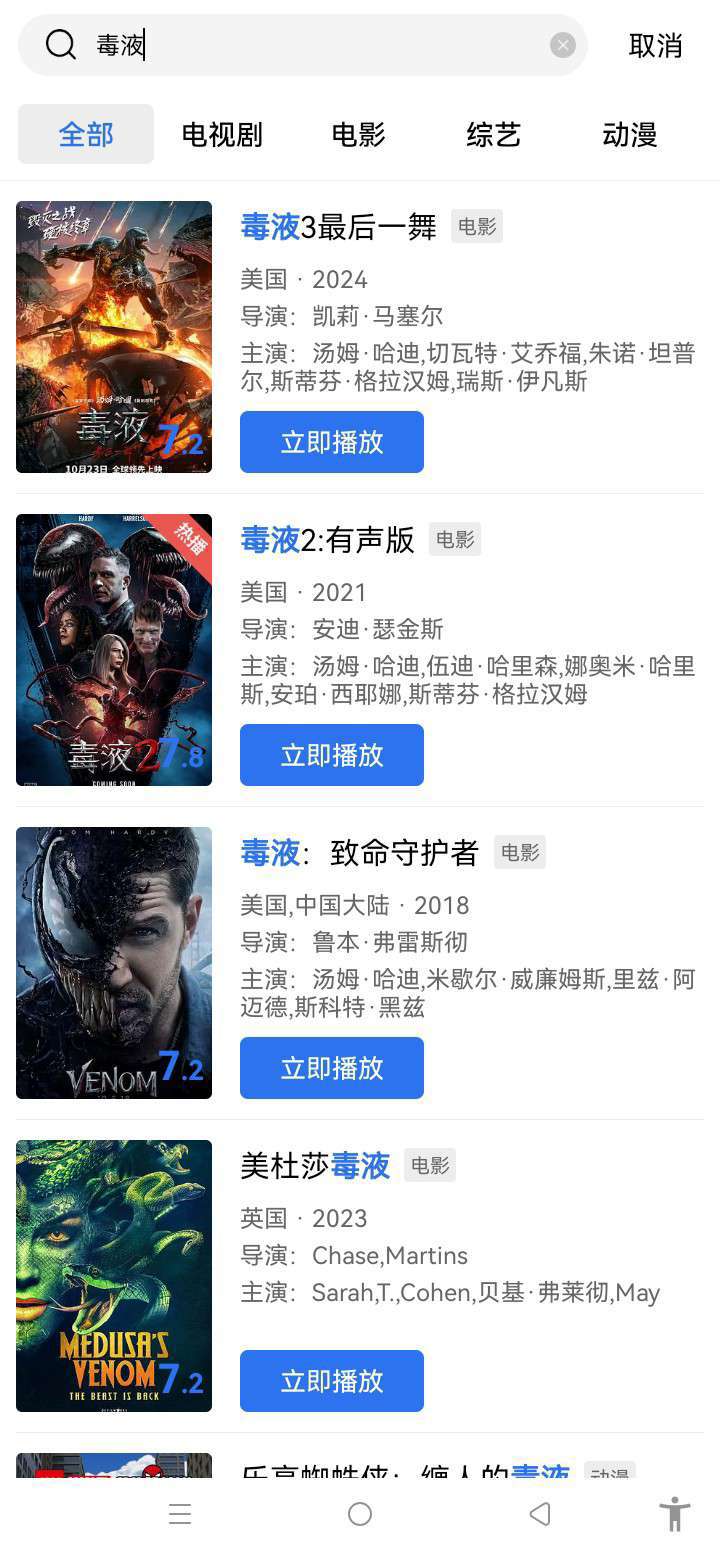The height and width of the screenshot is (1550, 720).
Task: Open the 毒液3最后一舞 poster
Action: [114, 337]
